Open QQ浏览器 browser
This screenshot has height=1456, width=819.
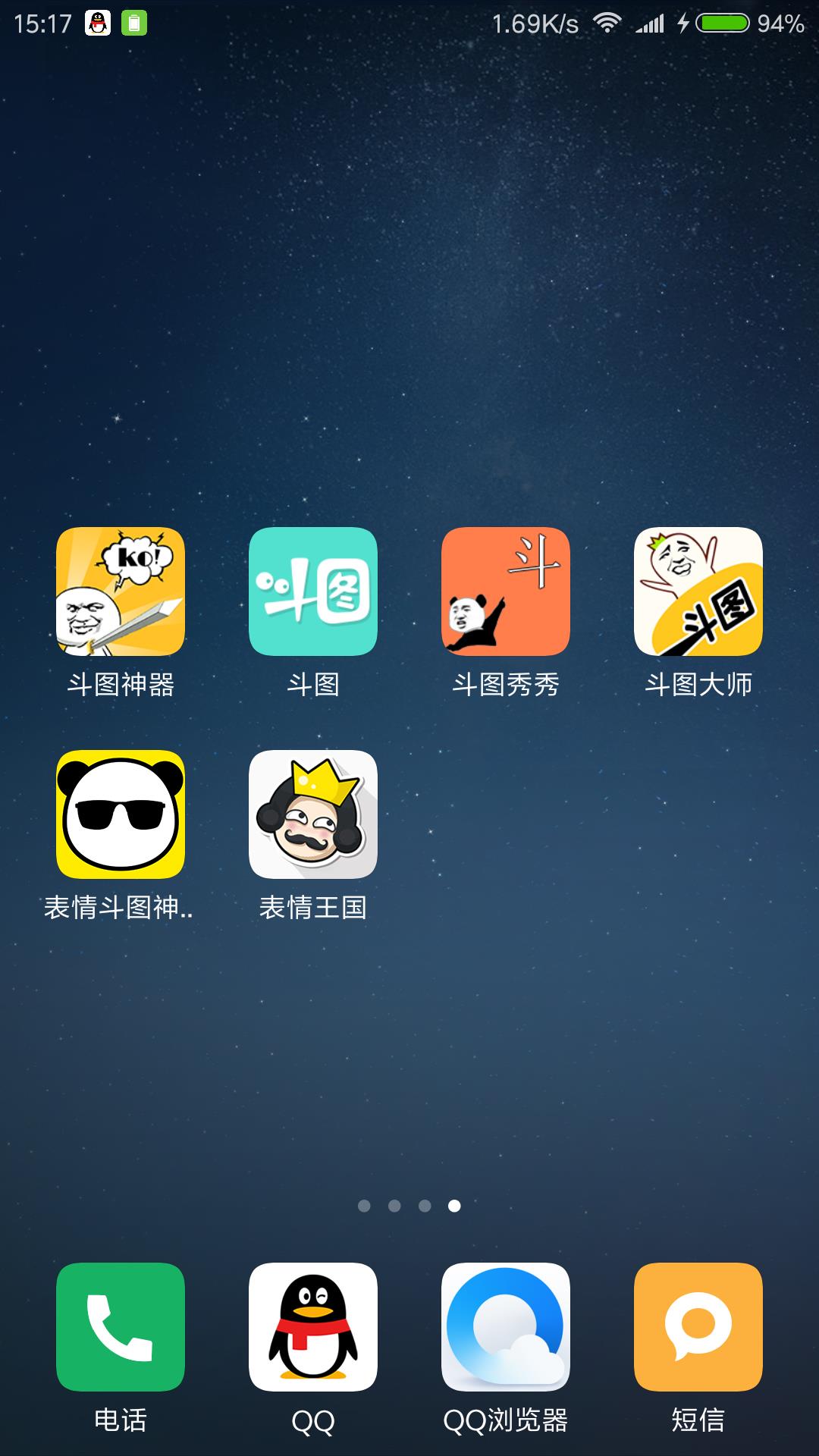(506, 1326)
